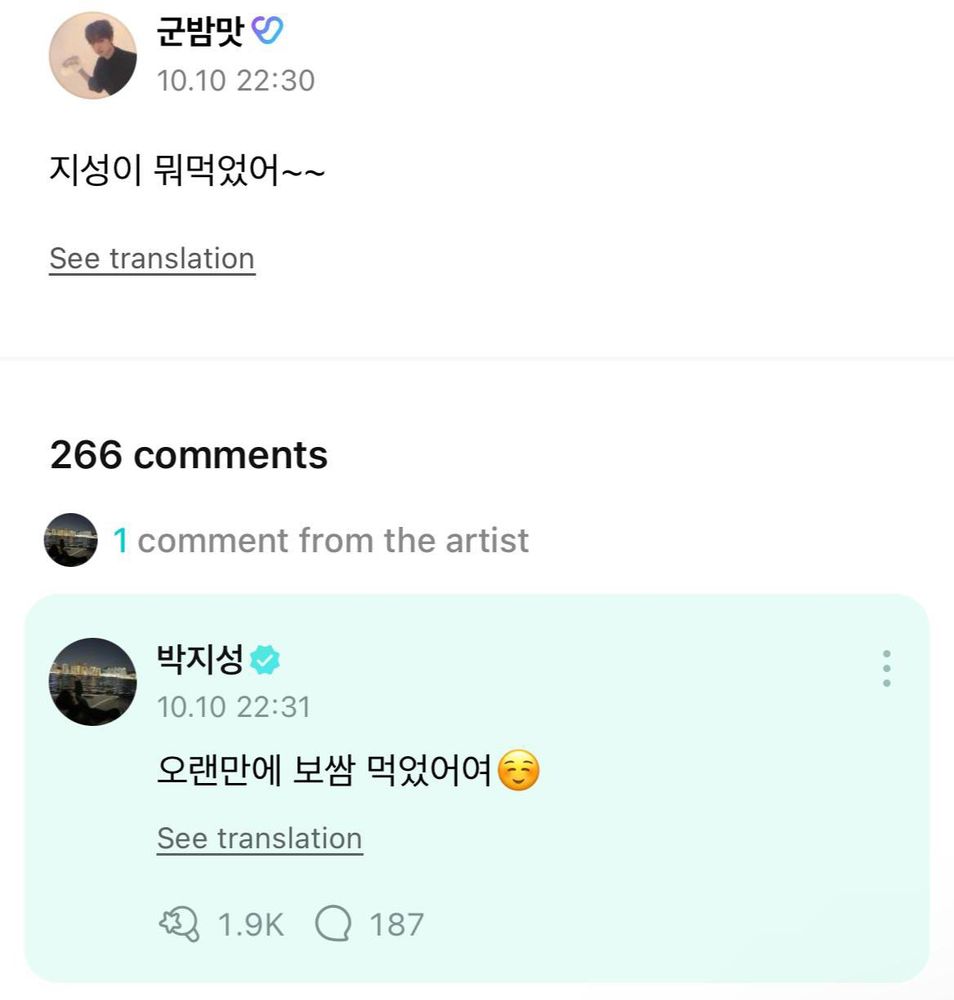Open the overflow menu on 박지성's comment
The width and height of the screenshot is (954, 1000).
(886, 668)
